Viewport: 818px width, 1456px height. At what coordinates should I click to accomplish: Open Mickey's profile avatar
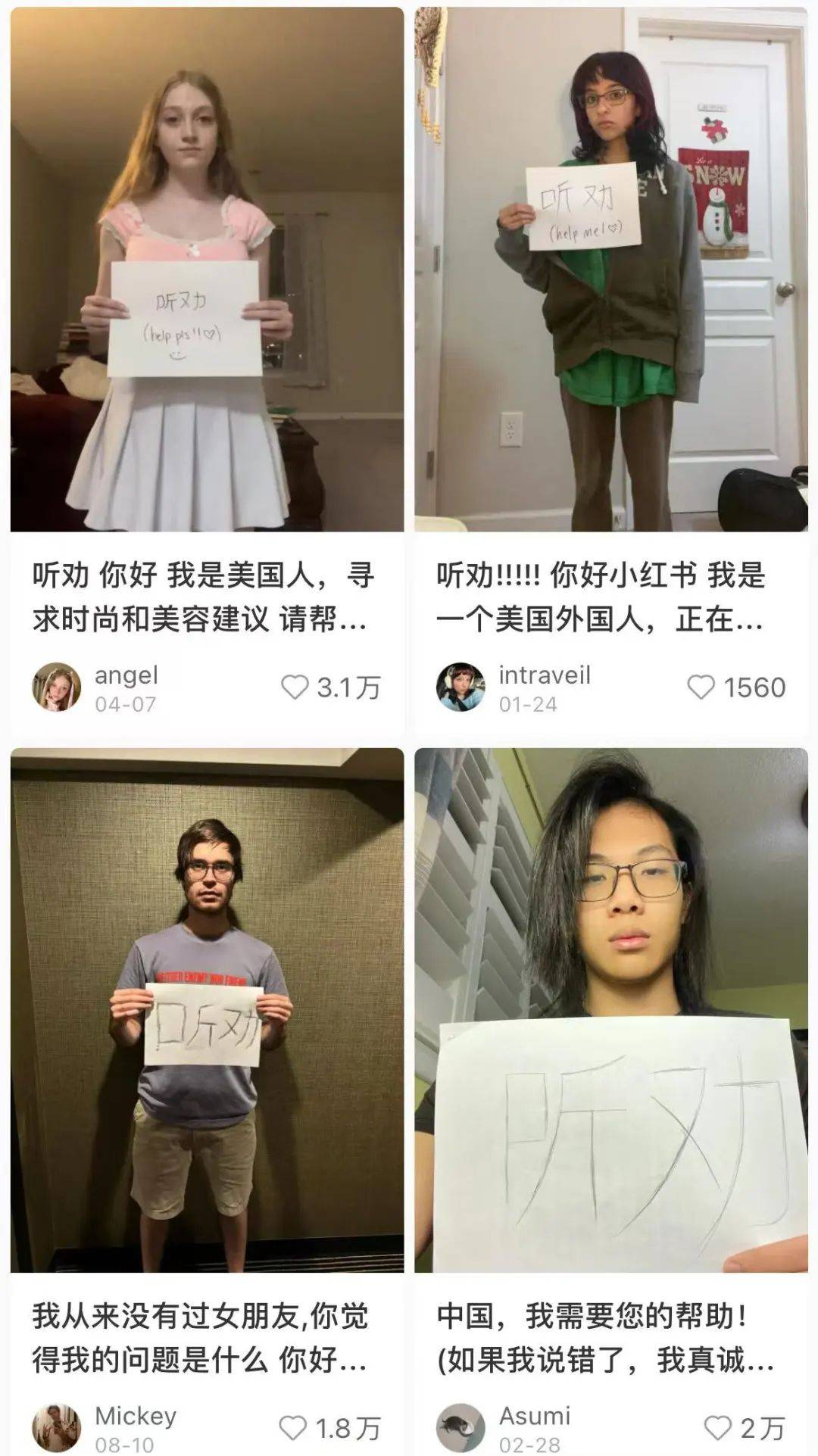click(x=56, y=1428)
